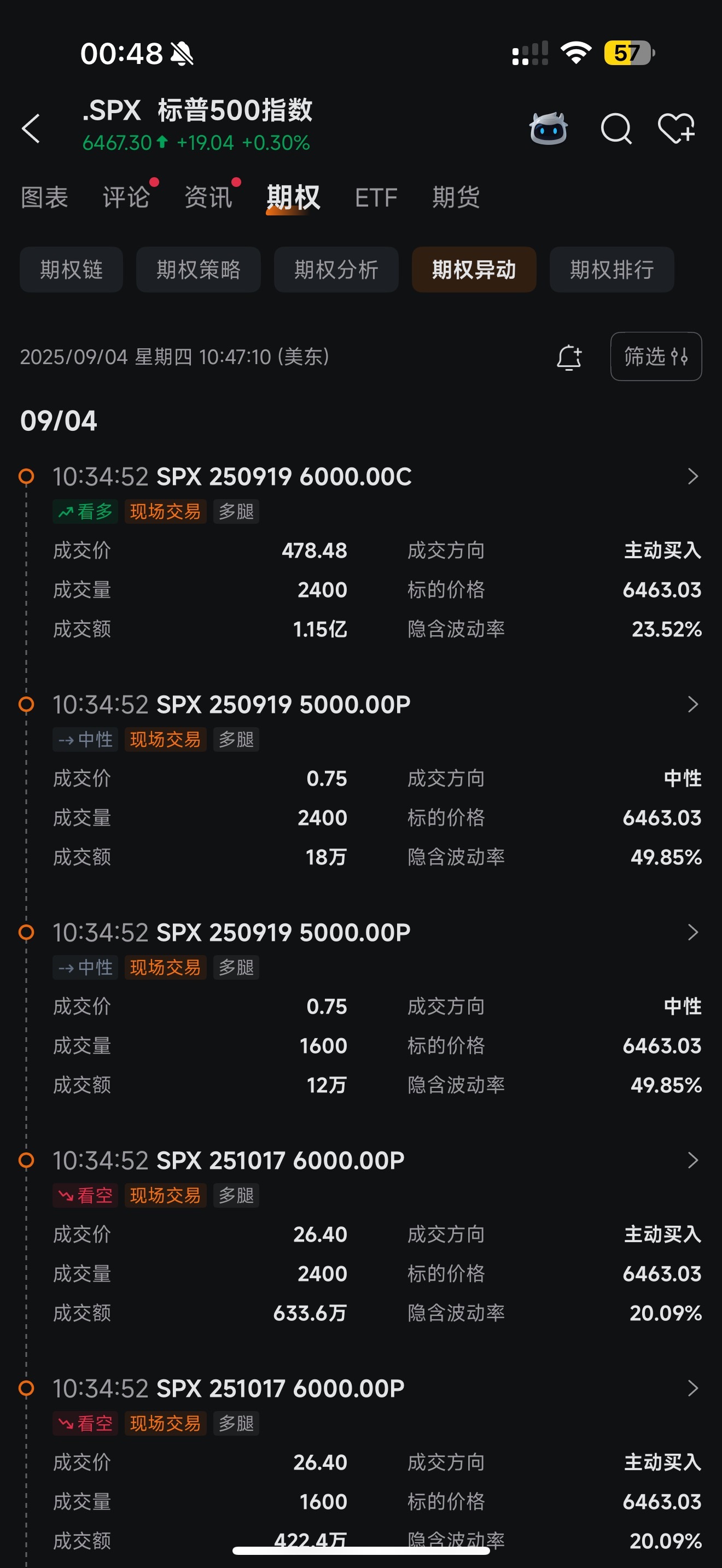
Task: Select the 期权排行 chip
Action: [x=612, y=270]
